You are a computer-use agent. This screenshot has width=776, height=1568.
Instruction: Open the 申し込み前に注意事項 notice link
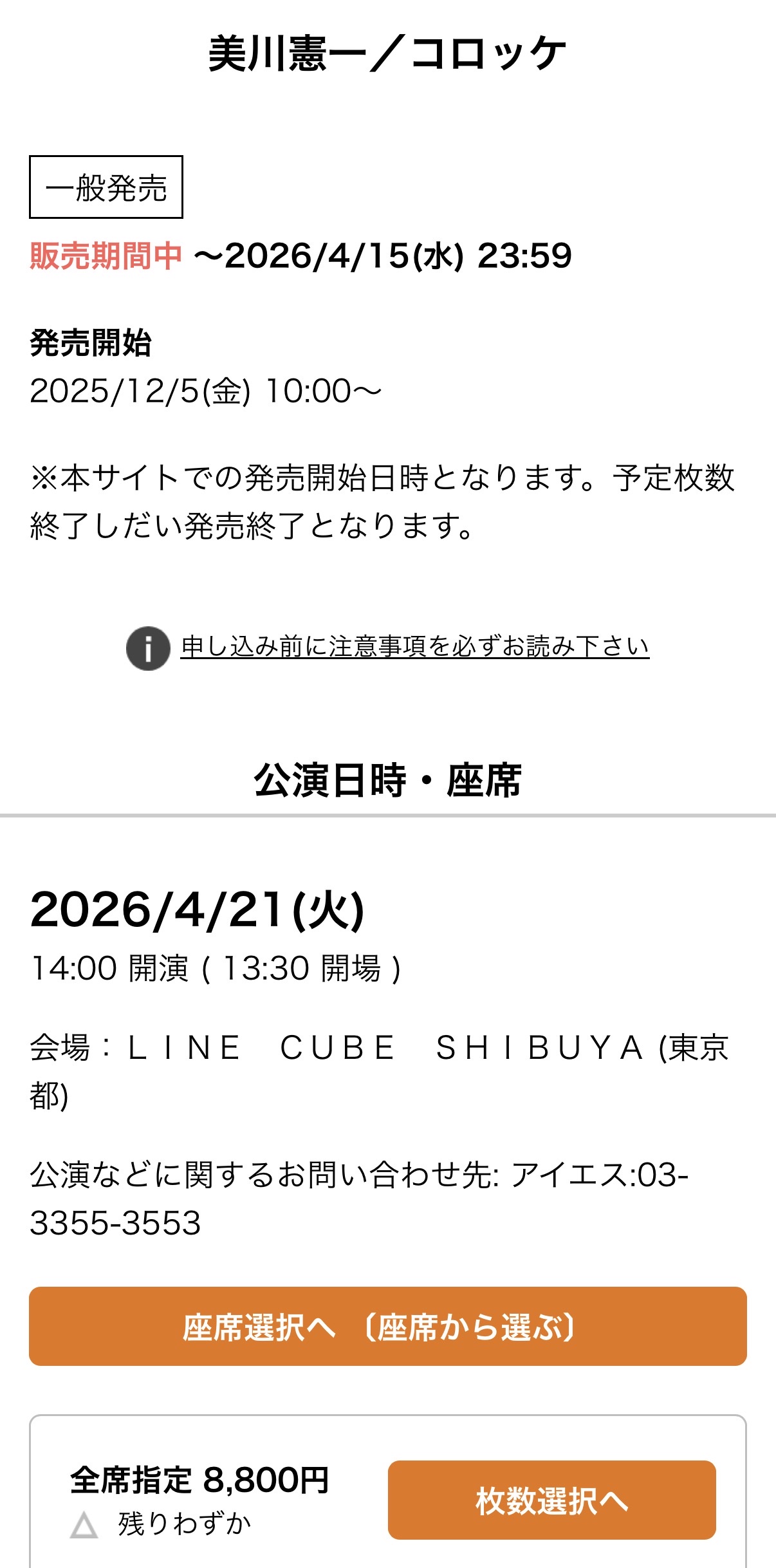coord(414,647)
